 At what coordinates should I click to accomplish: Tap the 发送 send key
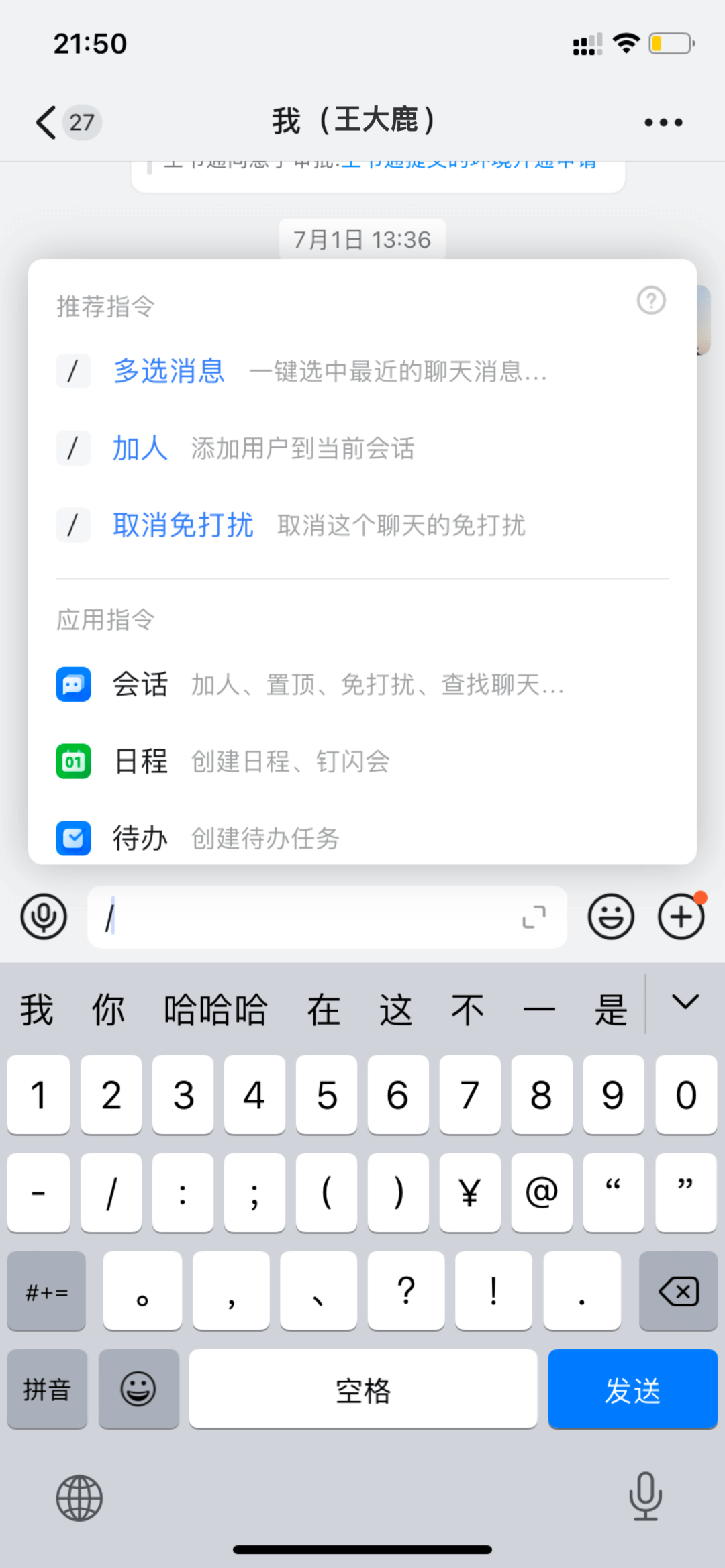[x=632, y=1389]
